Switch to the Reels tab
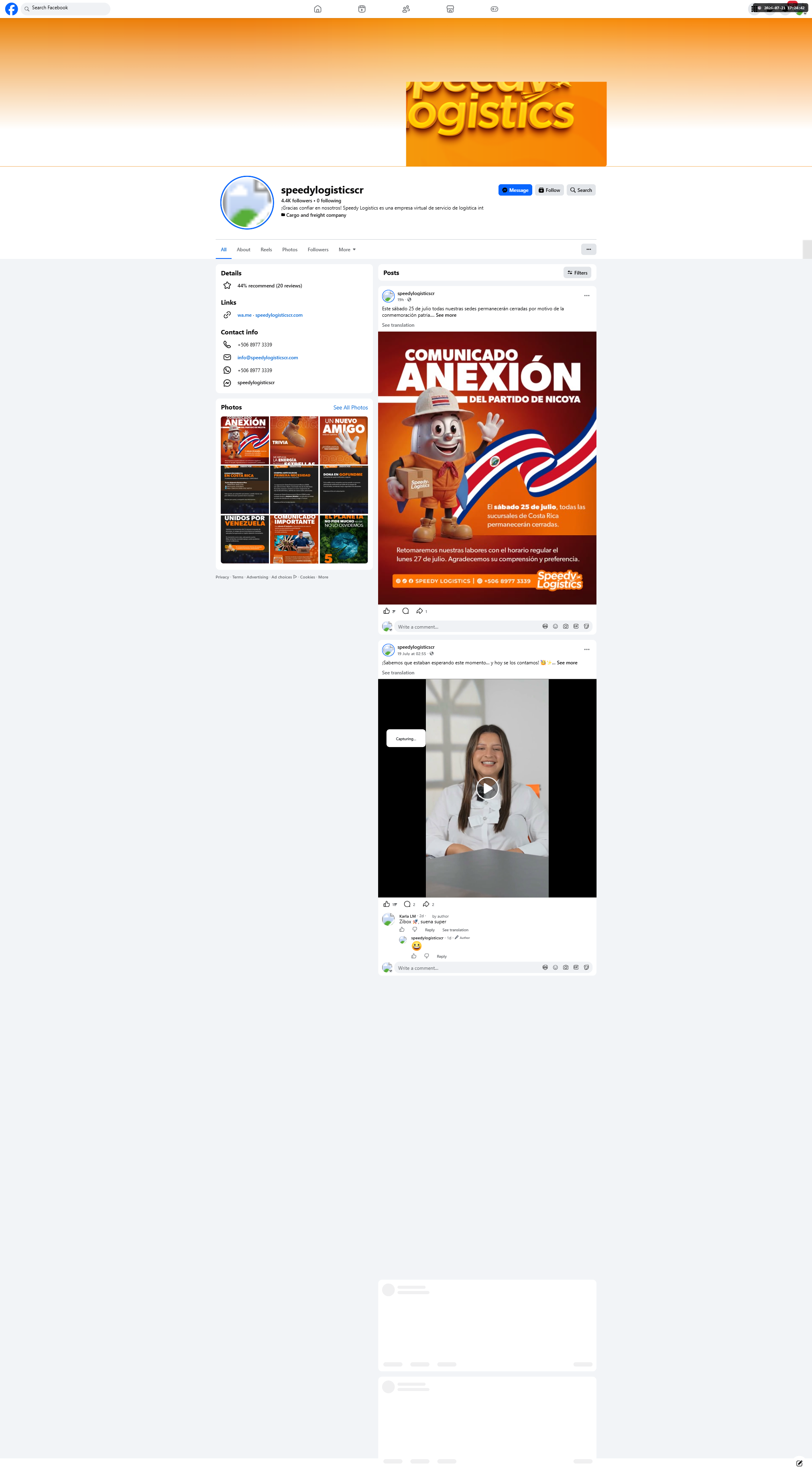The height and width of the screenshot is (1476, 812). (x=266, y=250)
